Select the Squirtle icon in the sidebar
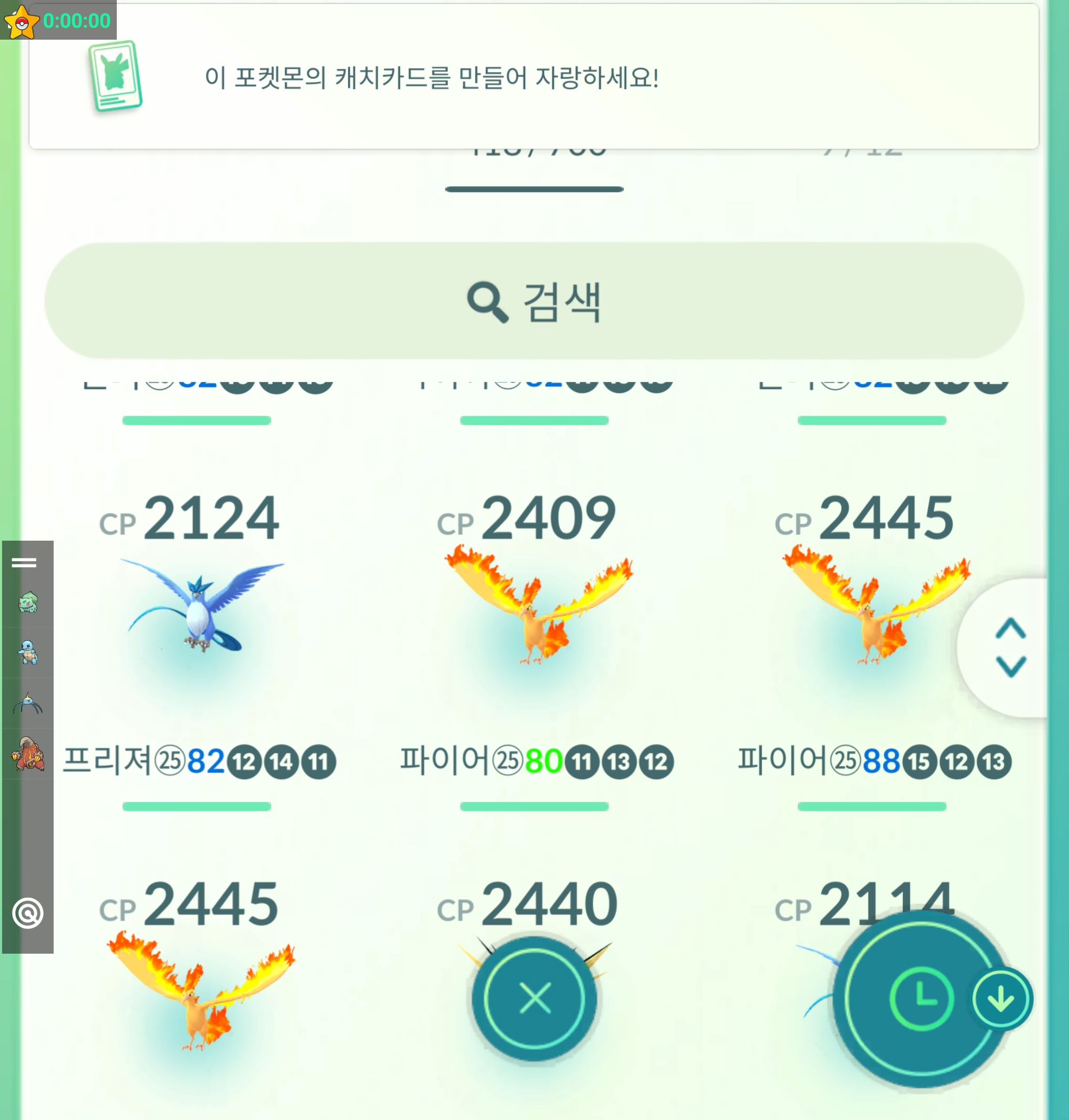This screenshot has width=1069, height=1120. point(27,652)
